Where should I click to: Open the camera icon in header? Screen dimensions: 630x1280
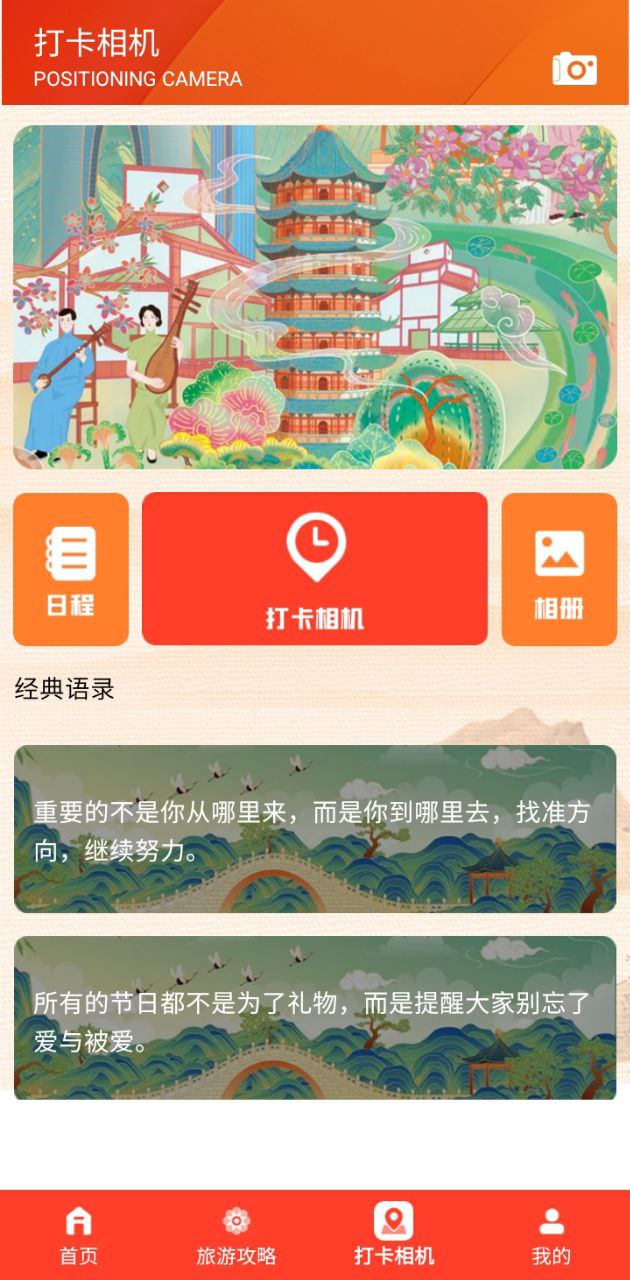(574, 68)
